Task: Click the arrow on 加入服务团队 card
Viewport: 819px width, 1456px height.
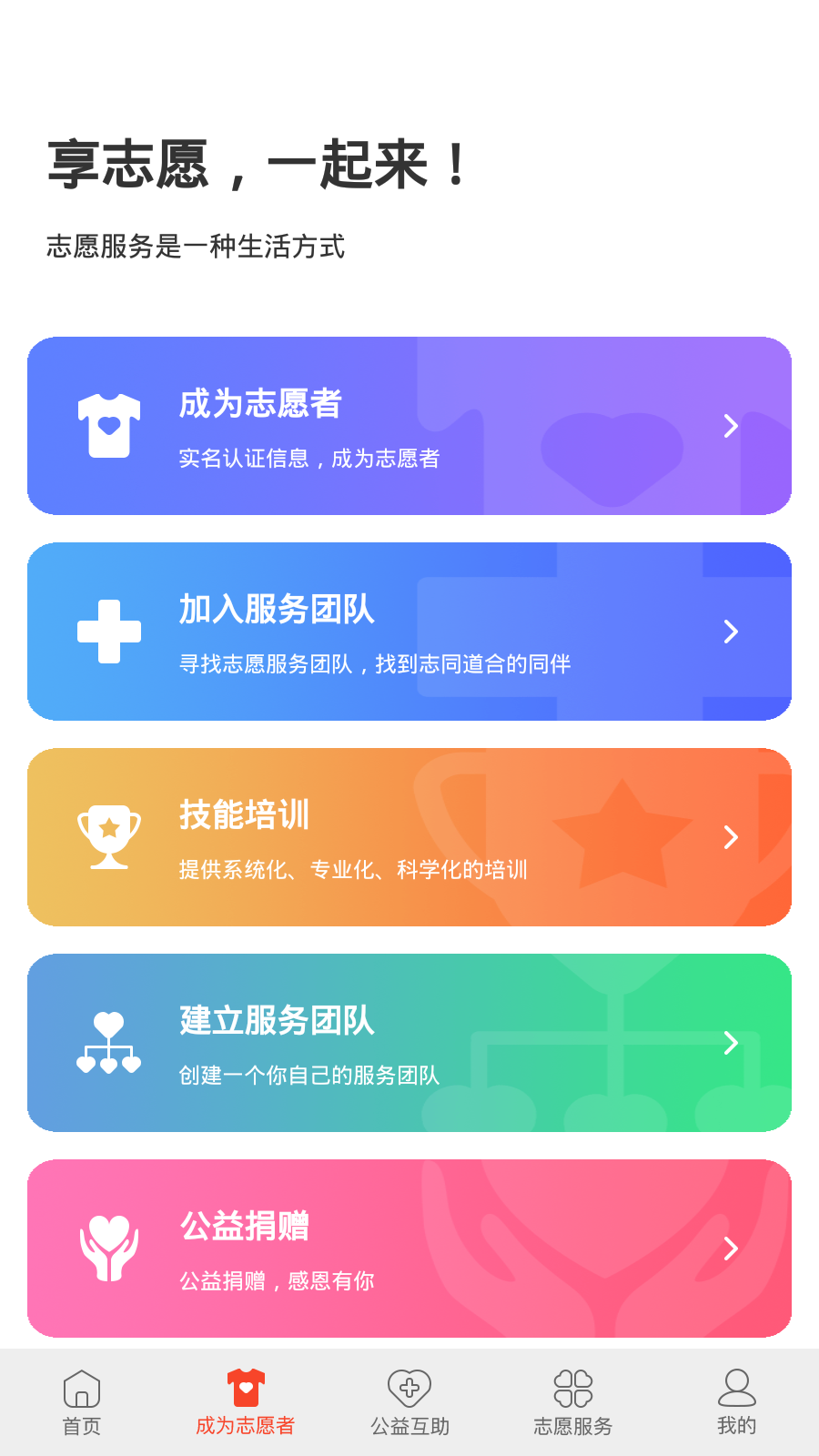Action: point(730,631)
